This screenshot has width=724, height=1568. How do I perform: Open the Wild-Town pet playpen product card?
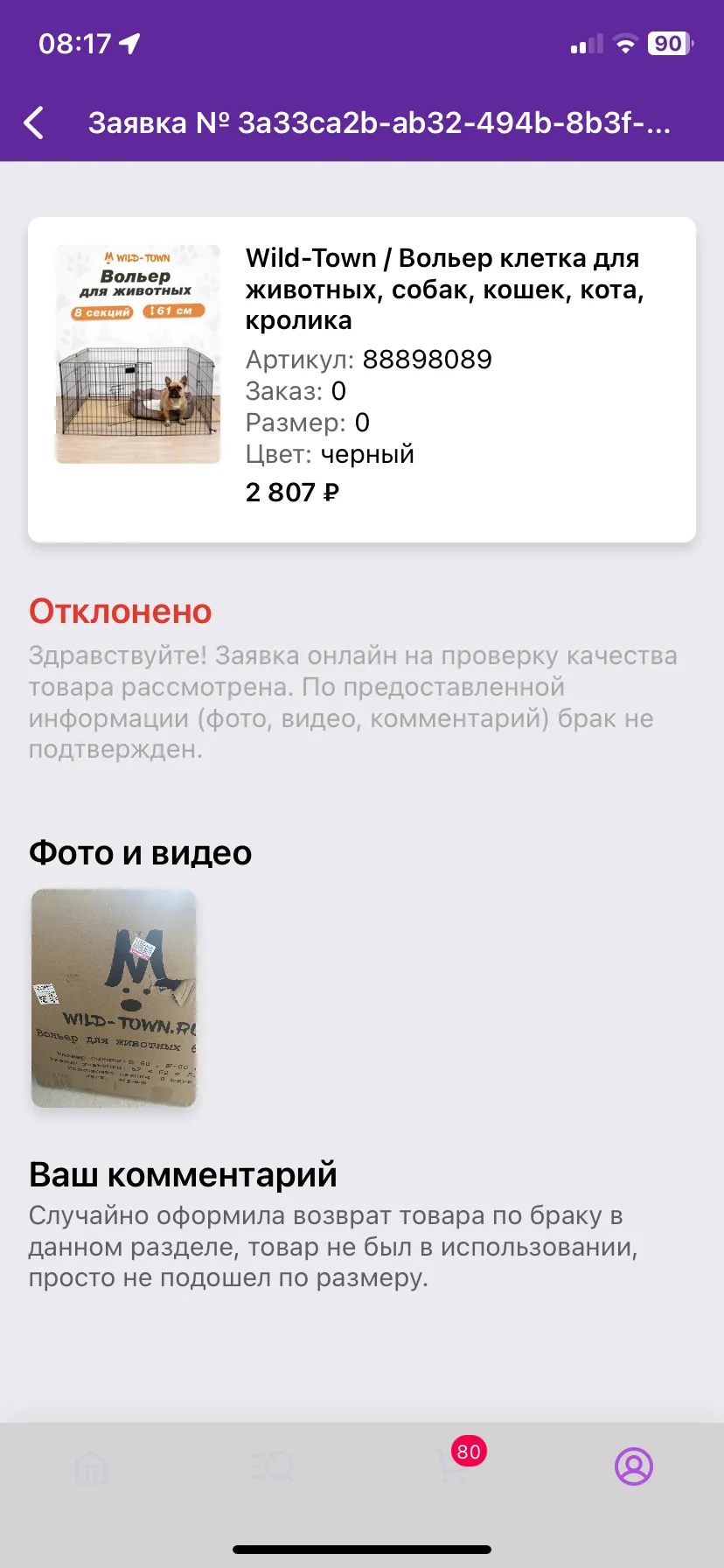point(362,380)
